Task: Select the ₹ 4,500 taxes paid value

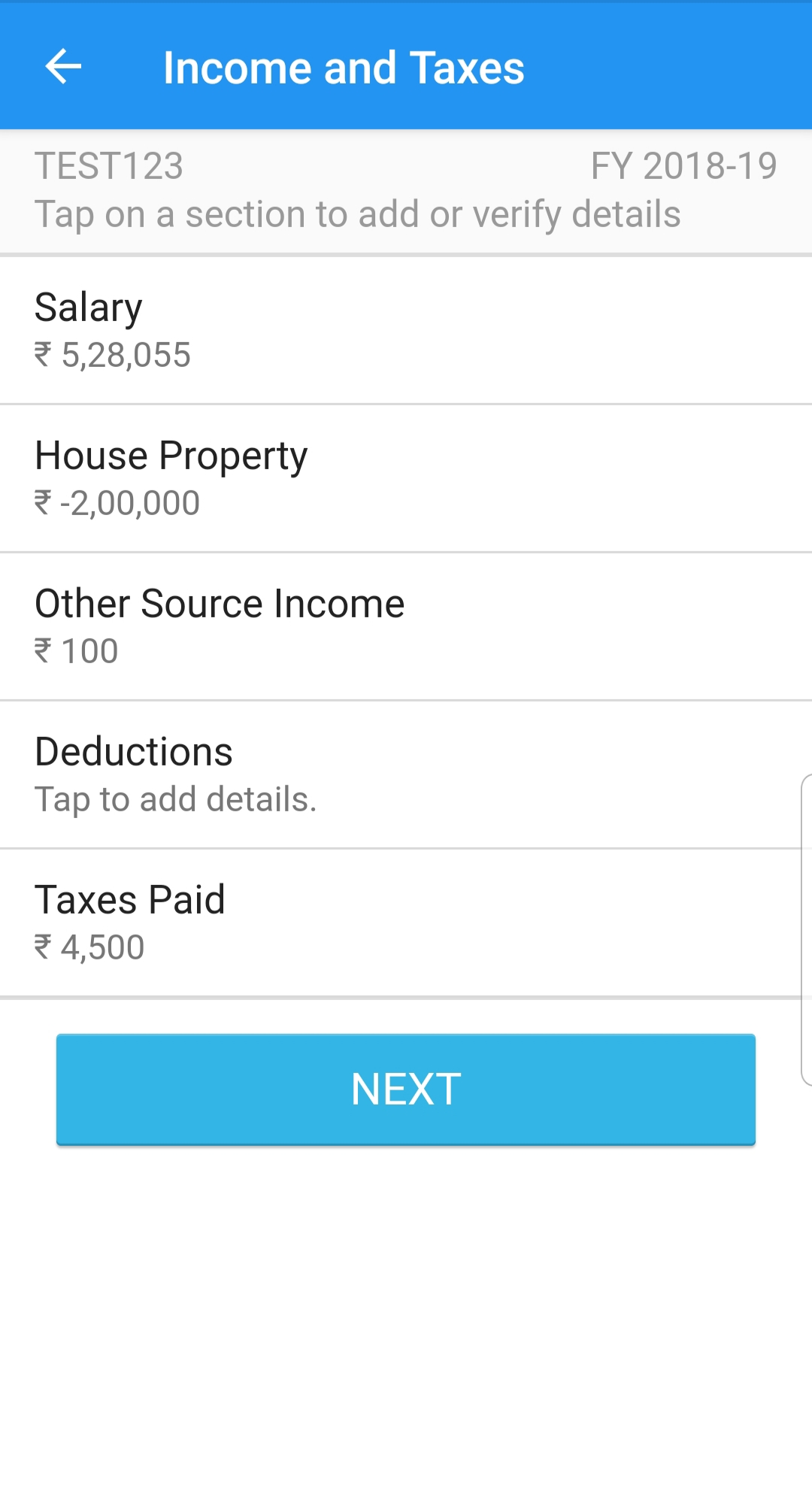Action: (90, 947)
